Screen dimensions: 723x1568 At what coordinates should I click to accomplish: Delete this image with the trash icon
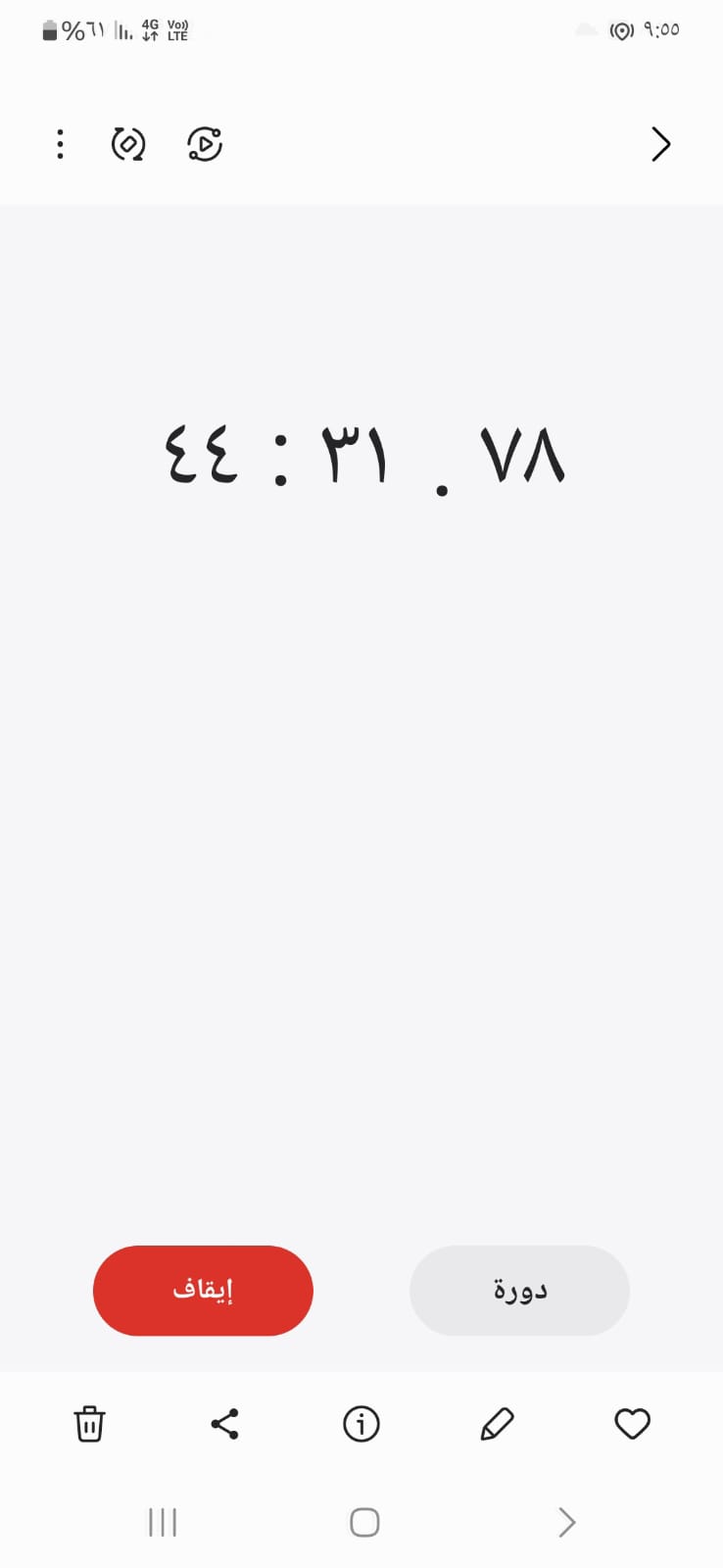pyautogui.click(x=89, y=1424)
